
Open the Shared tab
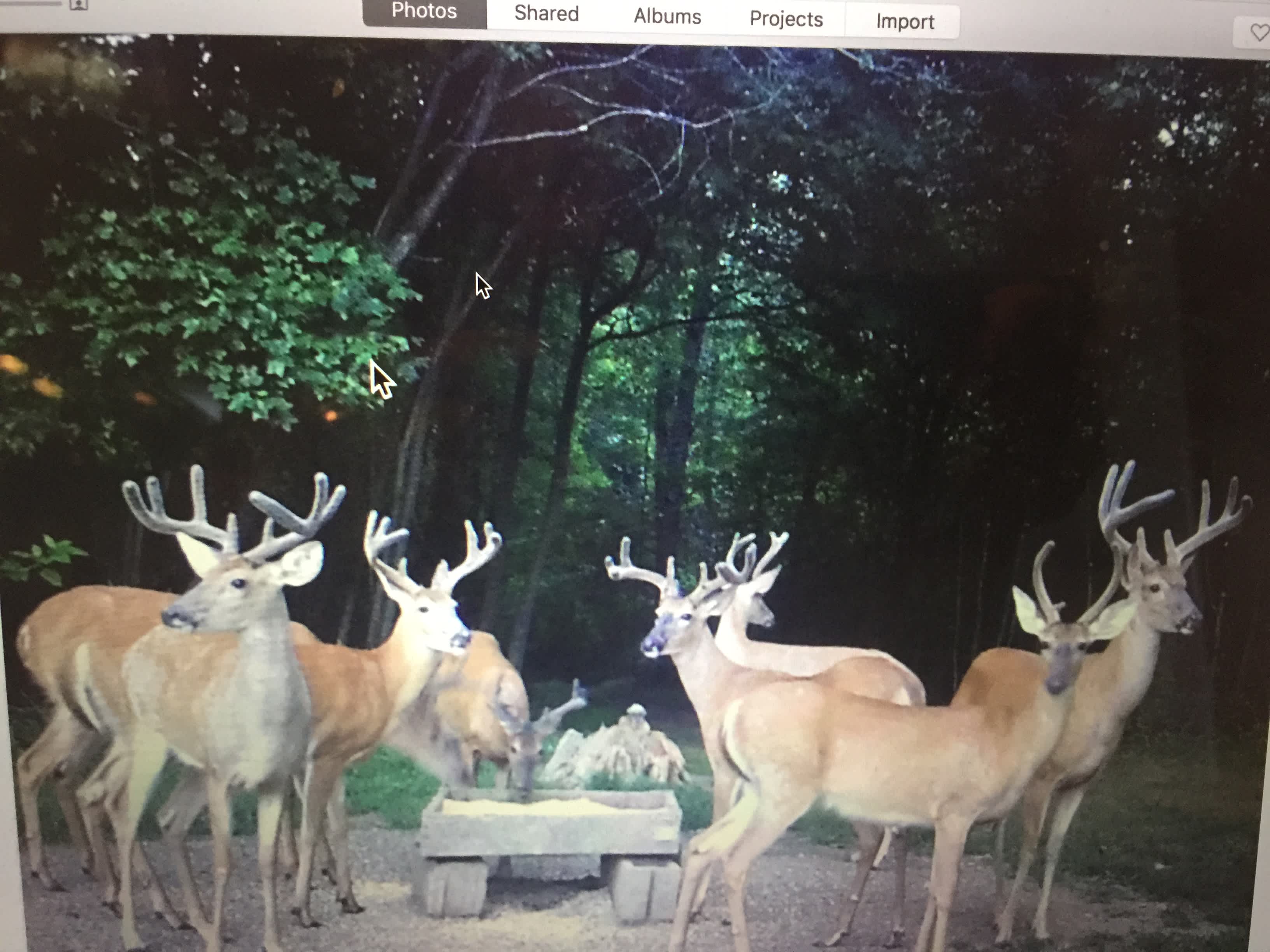click(546, 13)
